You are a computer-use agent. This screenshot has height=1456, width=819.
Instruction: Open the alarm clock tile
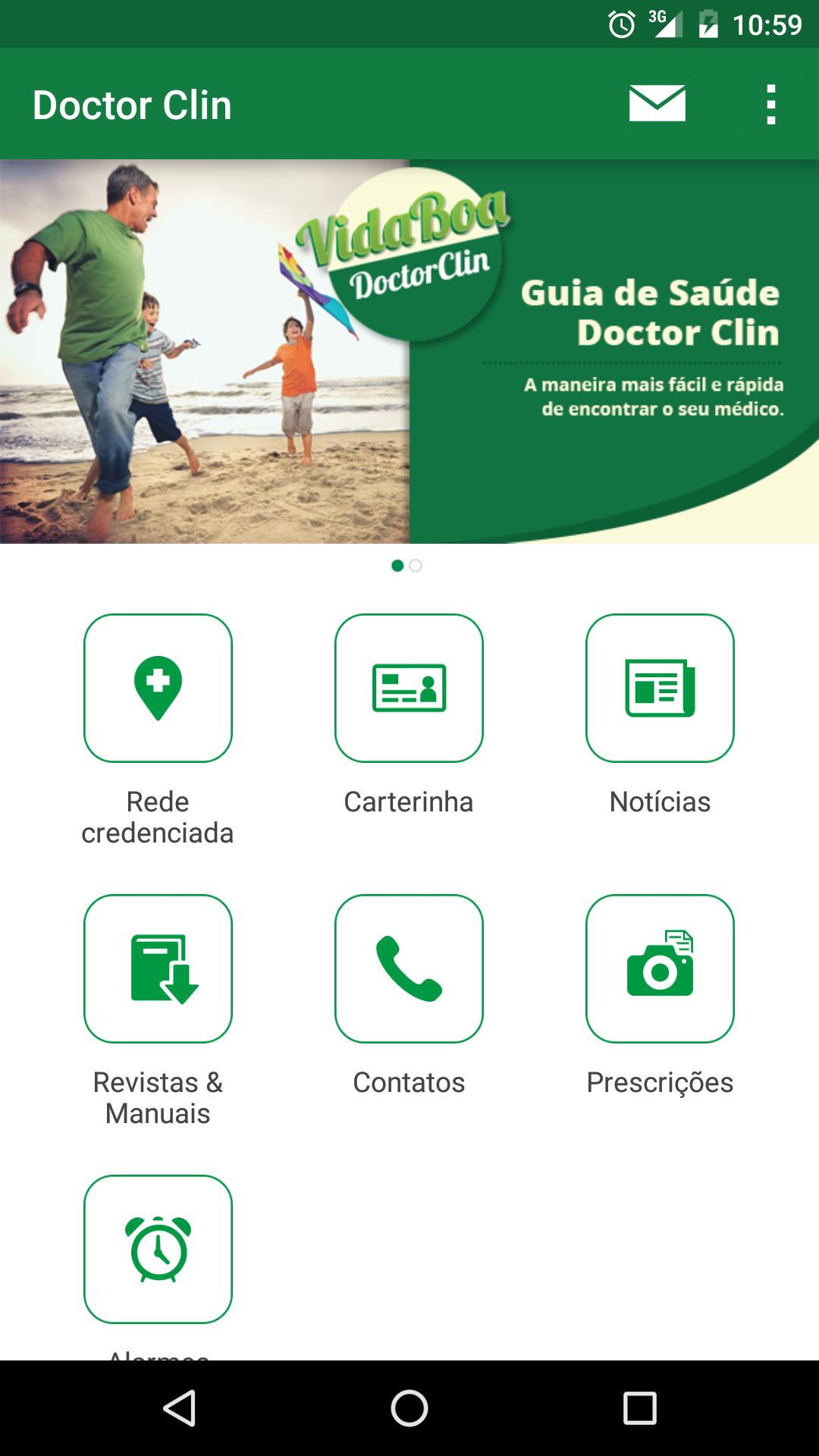pos(158,1249)
